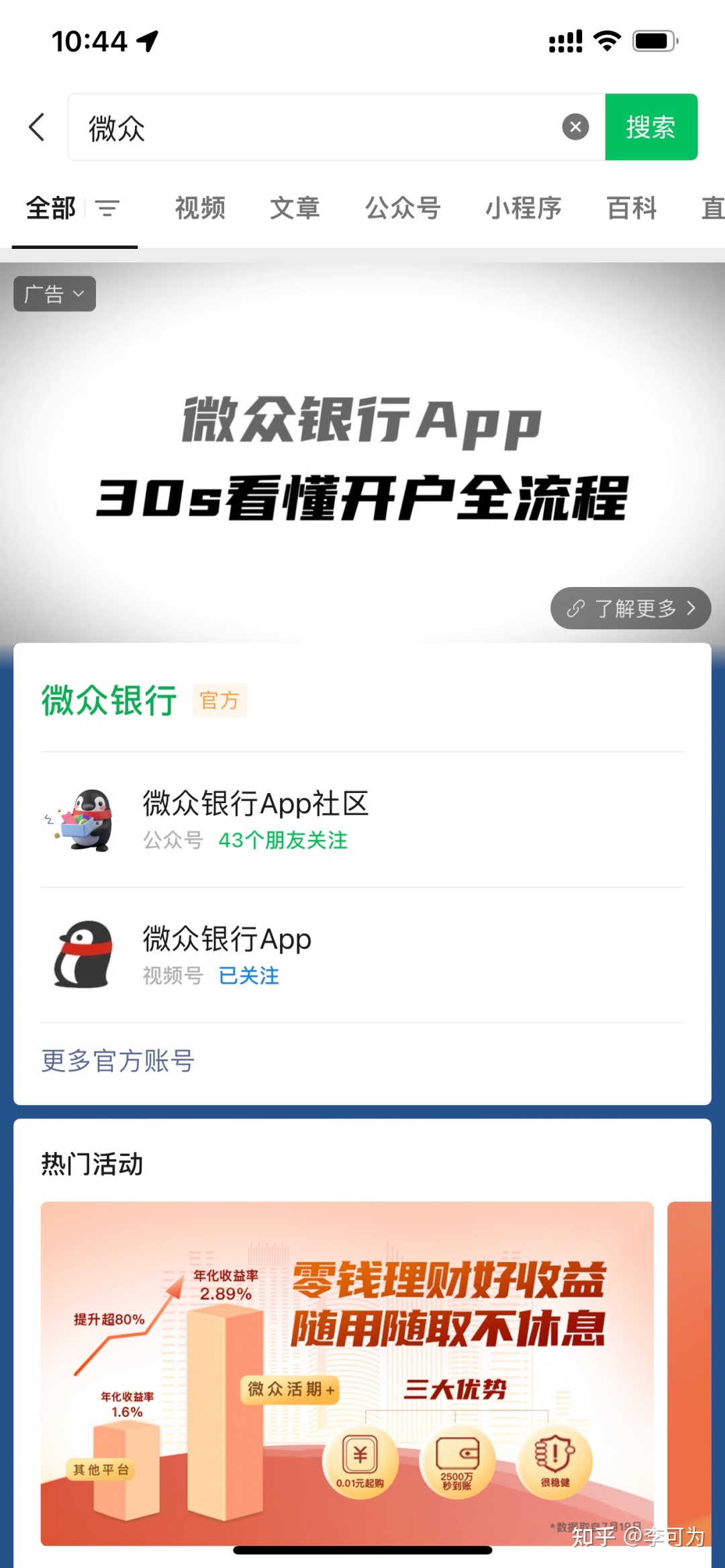Select the 公众号 tab
The height and width of the screenshot is (1568, 725).
(x=403, y=208)
